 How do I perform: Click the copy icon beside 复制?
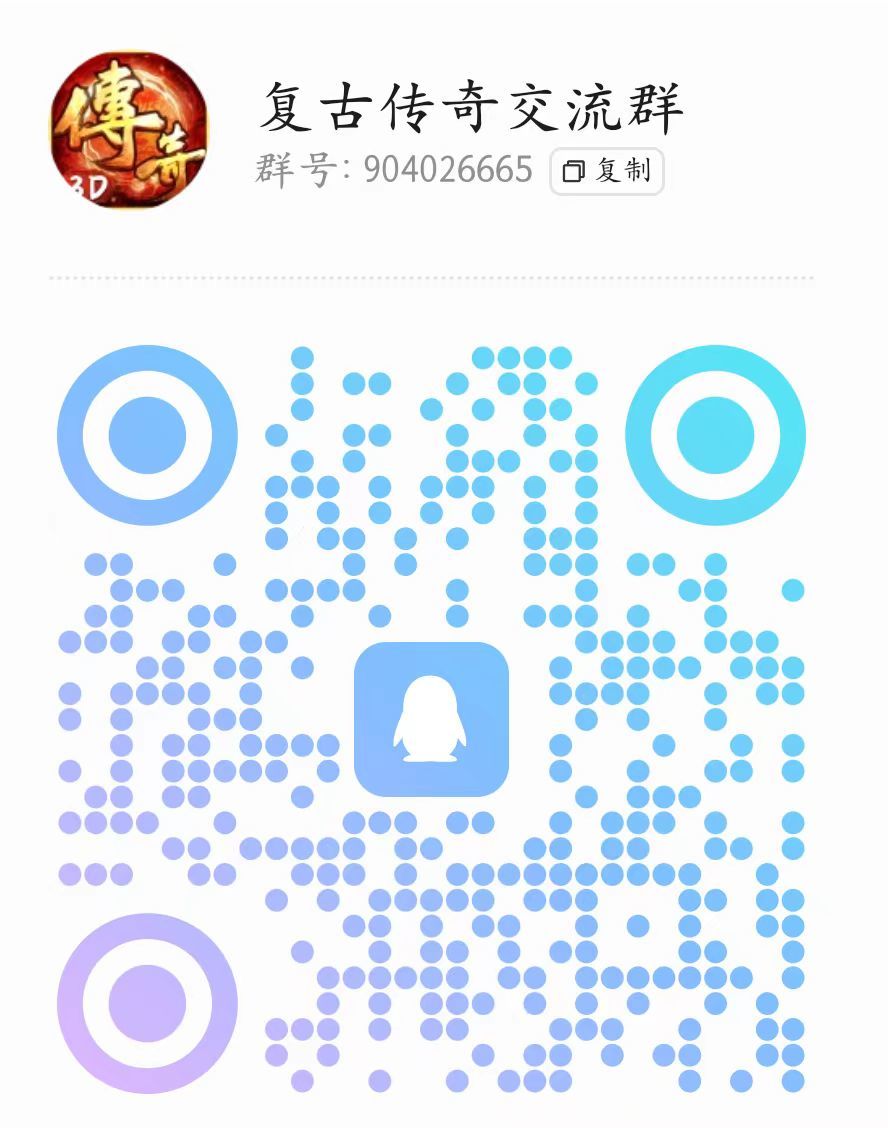pyautogui.click(x=574, y=171)
